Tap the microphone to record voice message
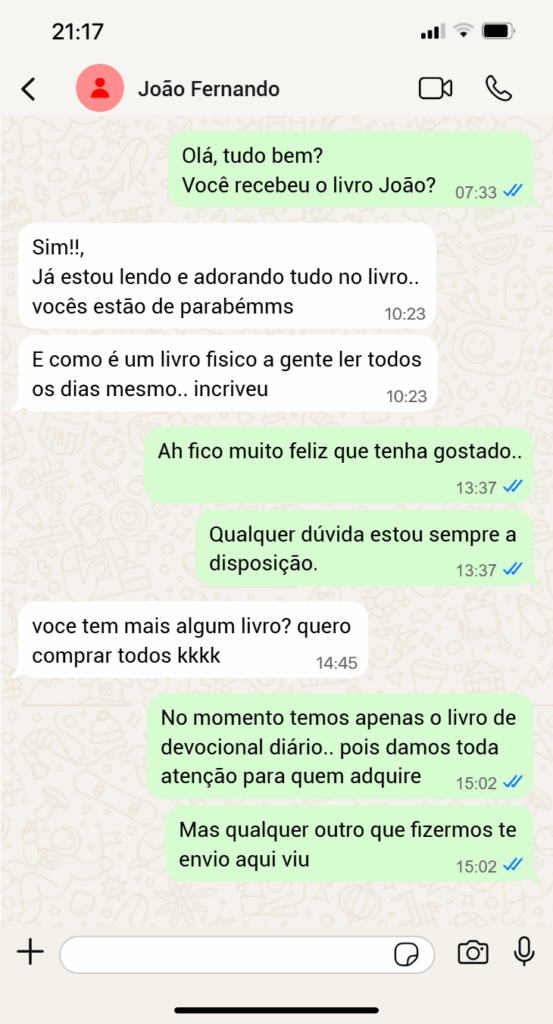553x1024 pixels. 524,952
